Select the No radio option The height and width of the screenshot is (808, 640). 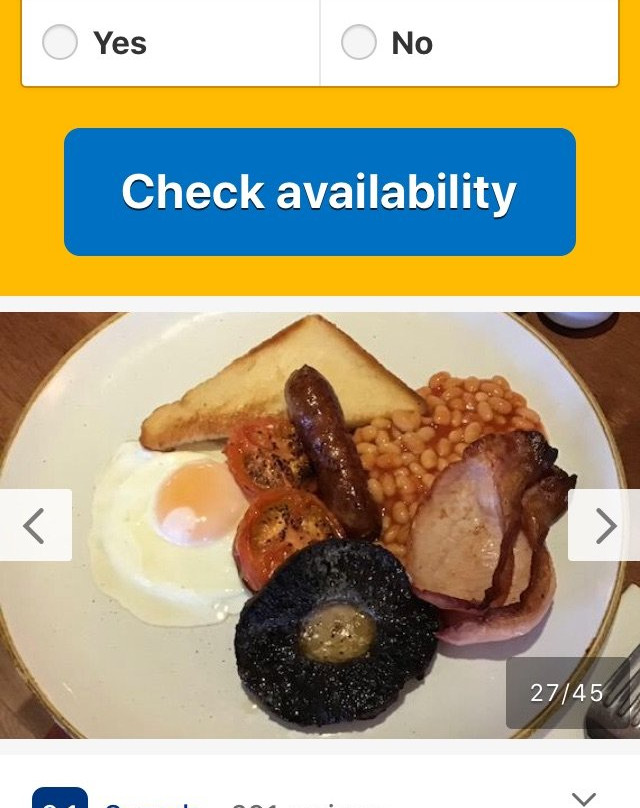pos(359,43)
